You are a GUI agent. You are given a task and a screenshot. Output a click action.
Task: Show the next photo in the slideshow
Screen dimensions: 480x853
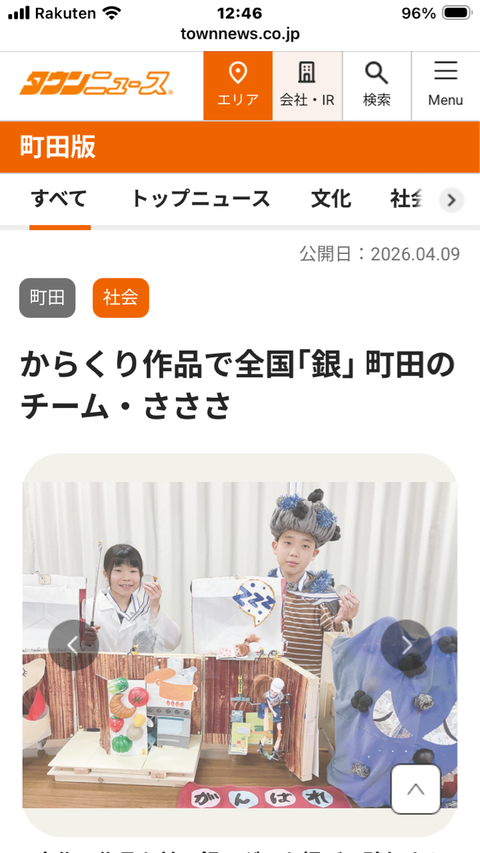click(x=407, y=645)
